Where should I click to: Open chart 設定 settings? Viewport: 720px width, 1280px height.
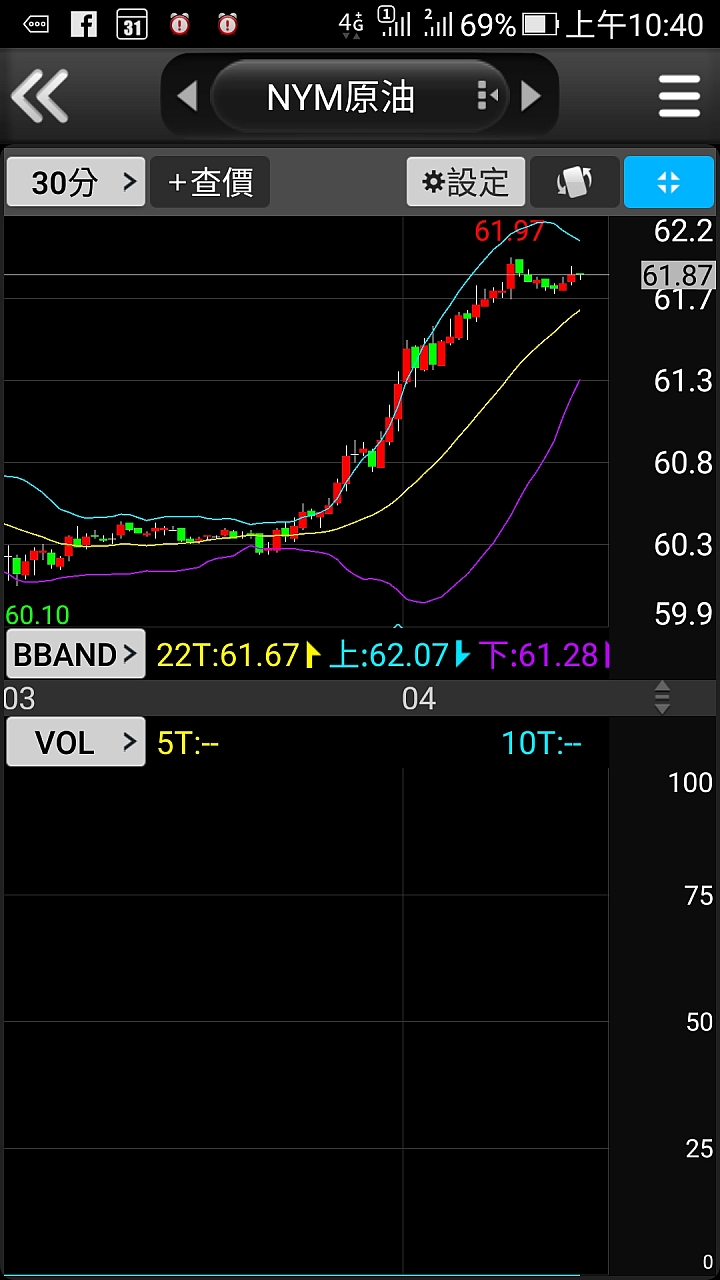tap(465, 182)
